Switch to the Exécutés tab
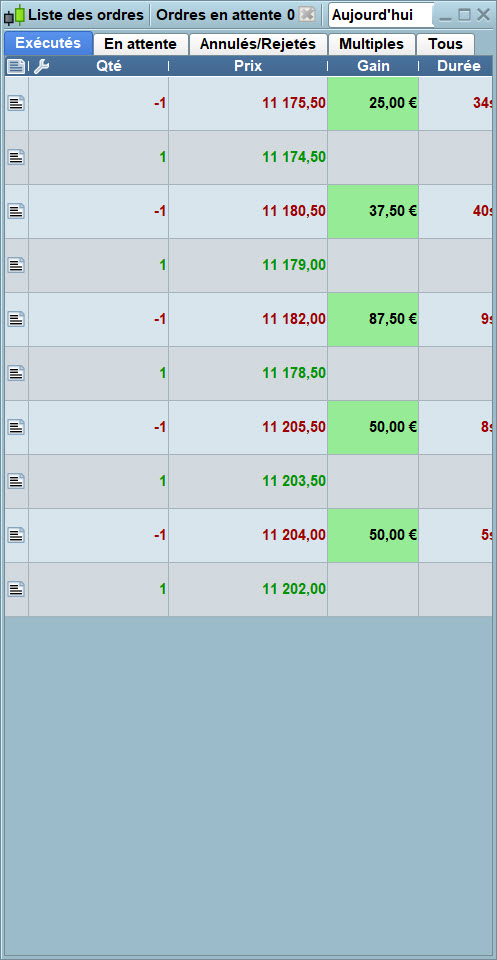 [x=48, y=43]
